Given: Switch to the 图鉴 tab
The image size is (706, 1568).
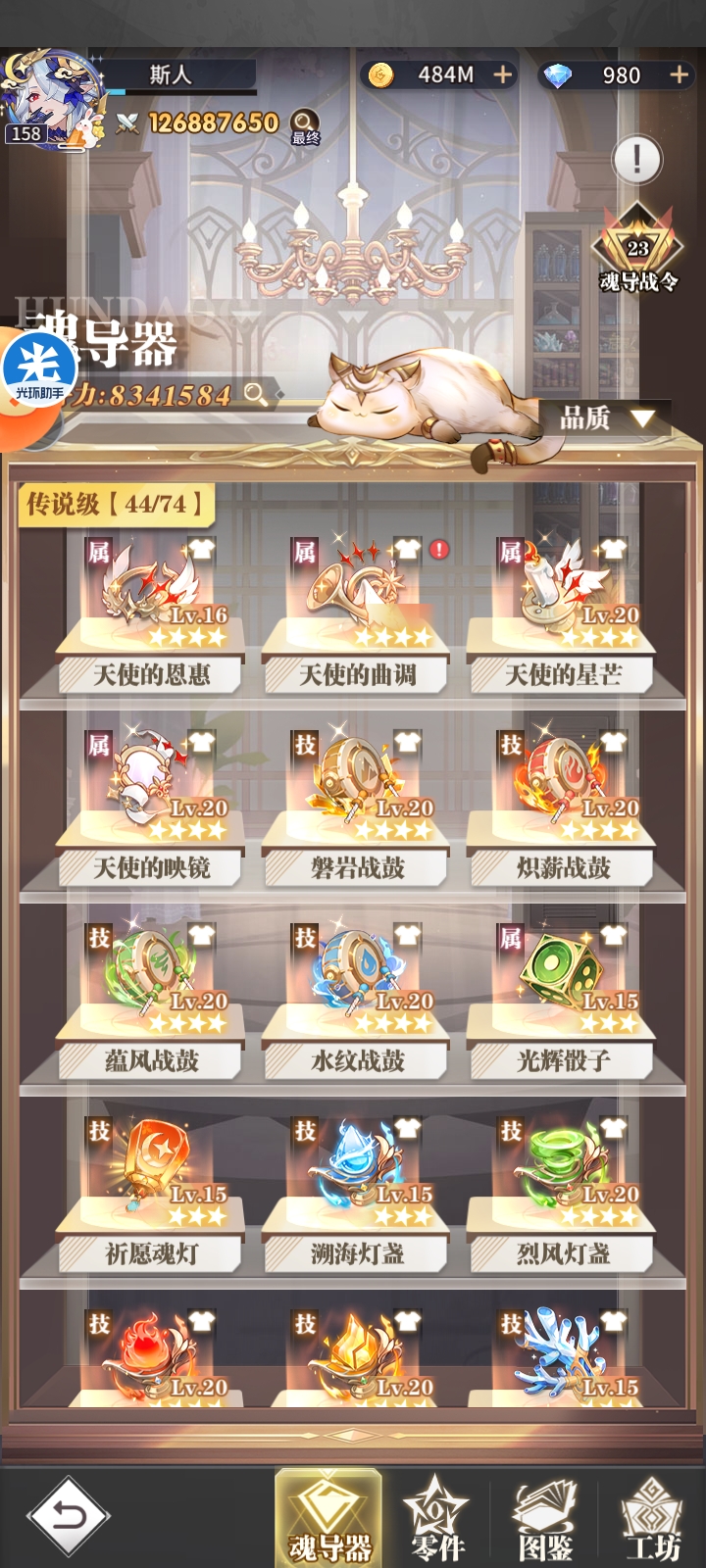Looking at the screenshot, I should pyautogui.click(x=545, y=1519).
